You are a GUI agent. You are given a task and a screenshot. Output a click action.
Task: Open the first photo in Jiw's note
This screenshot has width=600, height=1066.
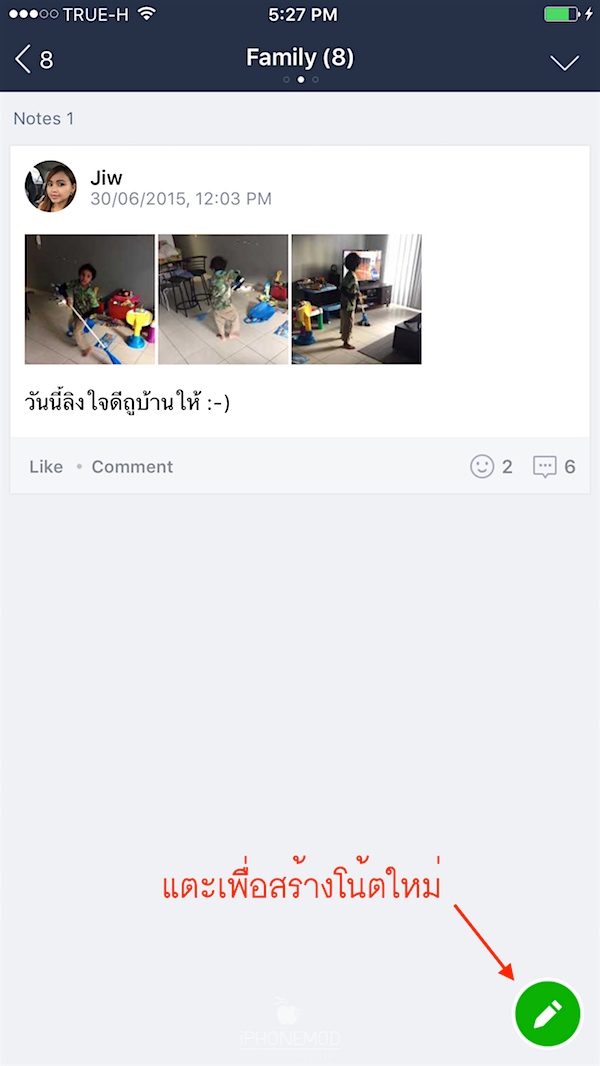coord(90,299)
